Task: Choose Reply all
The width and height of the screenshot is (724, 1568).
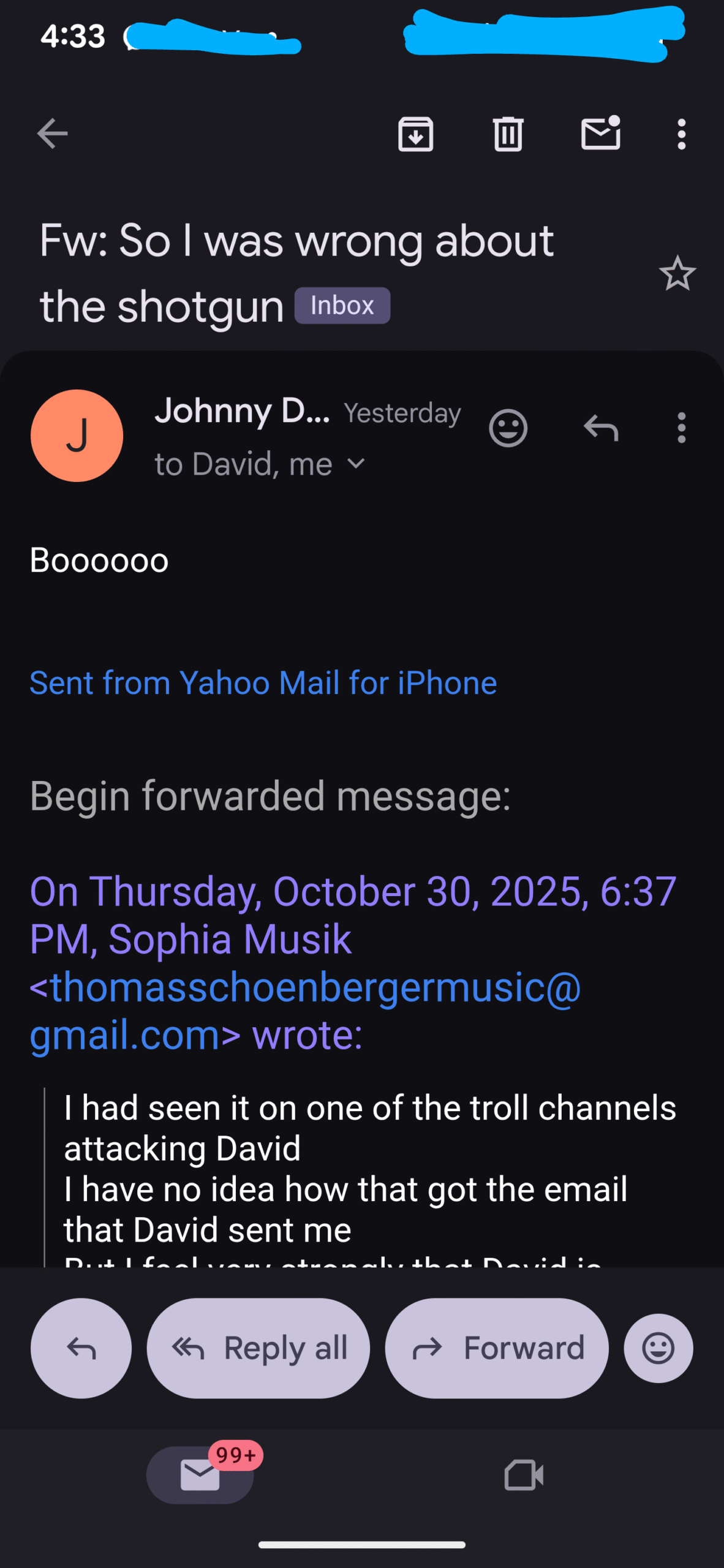Action: (x=258, y=1348)
